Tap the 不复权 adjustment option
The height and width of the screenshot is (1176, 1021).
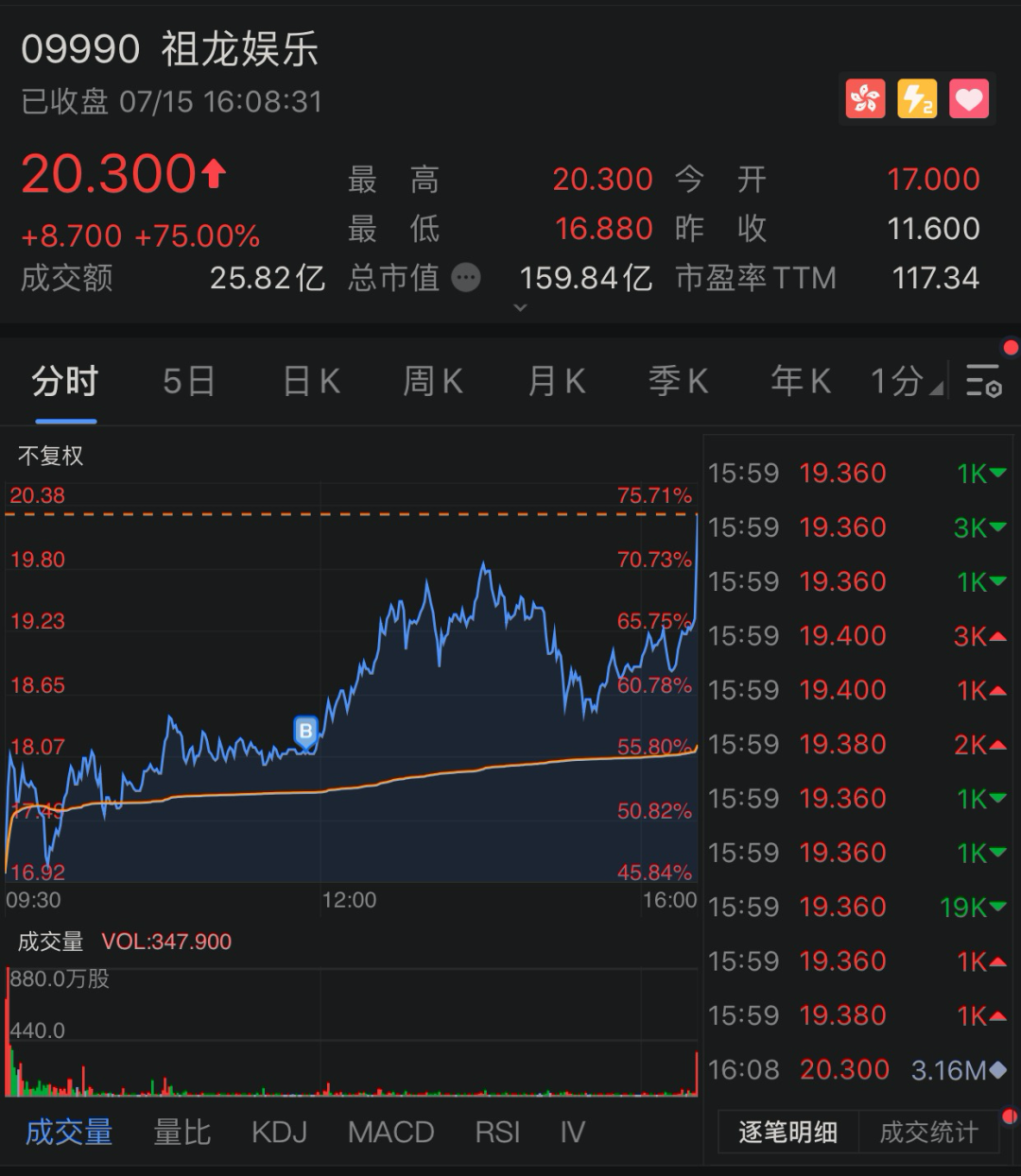coord(51,456)
